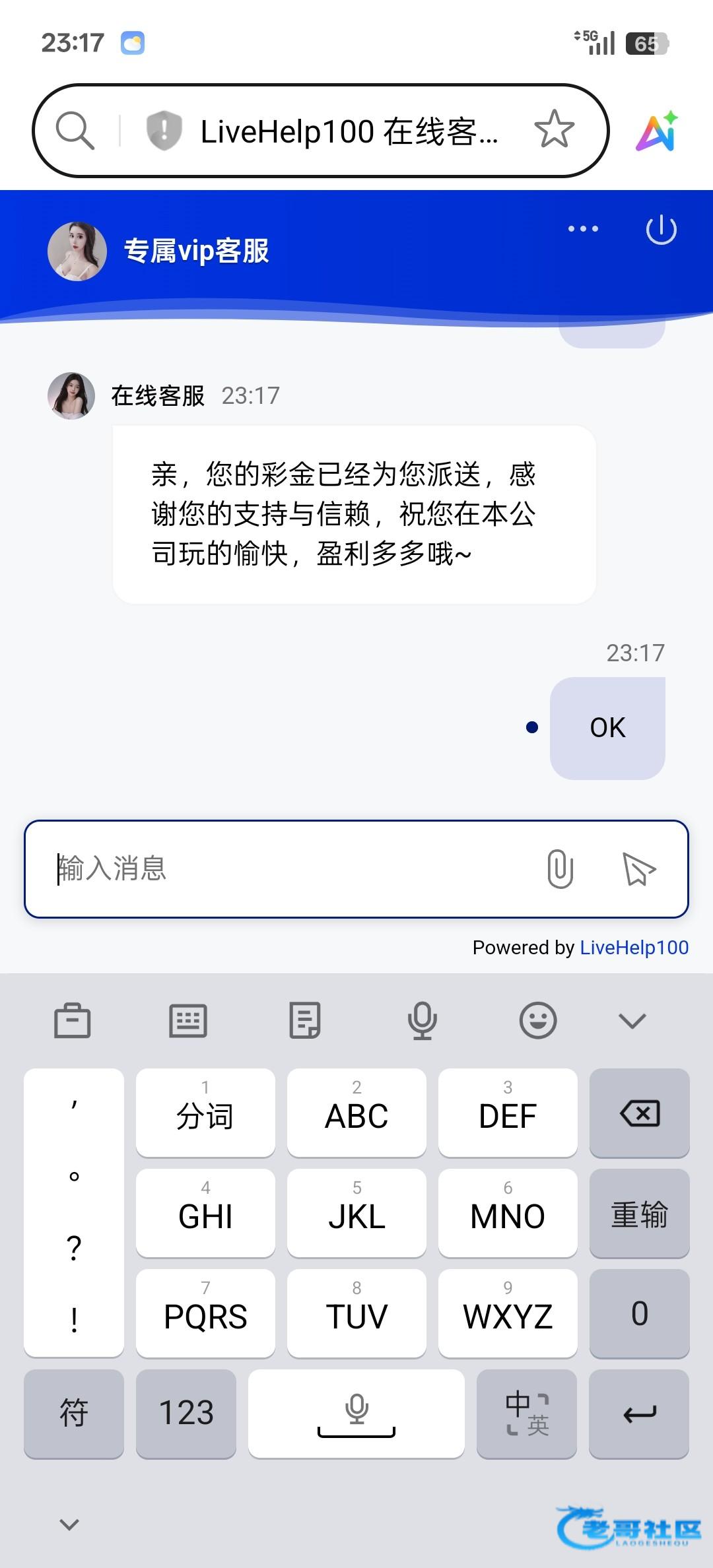Tap the backspace key
The width and height of the screenshot is (713, 1568).
pos(639,1113)
